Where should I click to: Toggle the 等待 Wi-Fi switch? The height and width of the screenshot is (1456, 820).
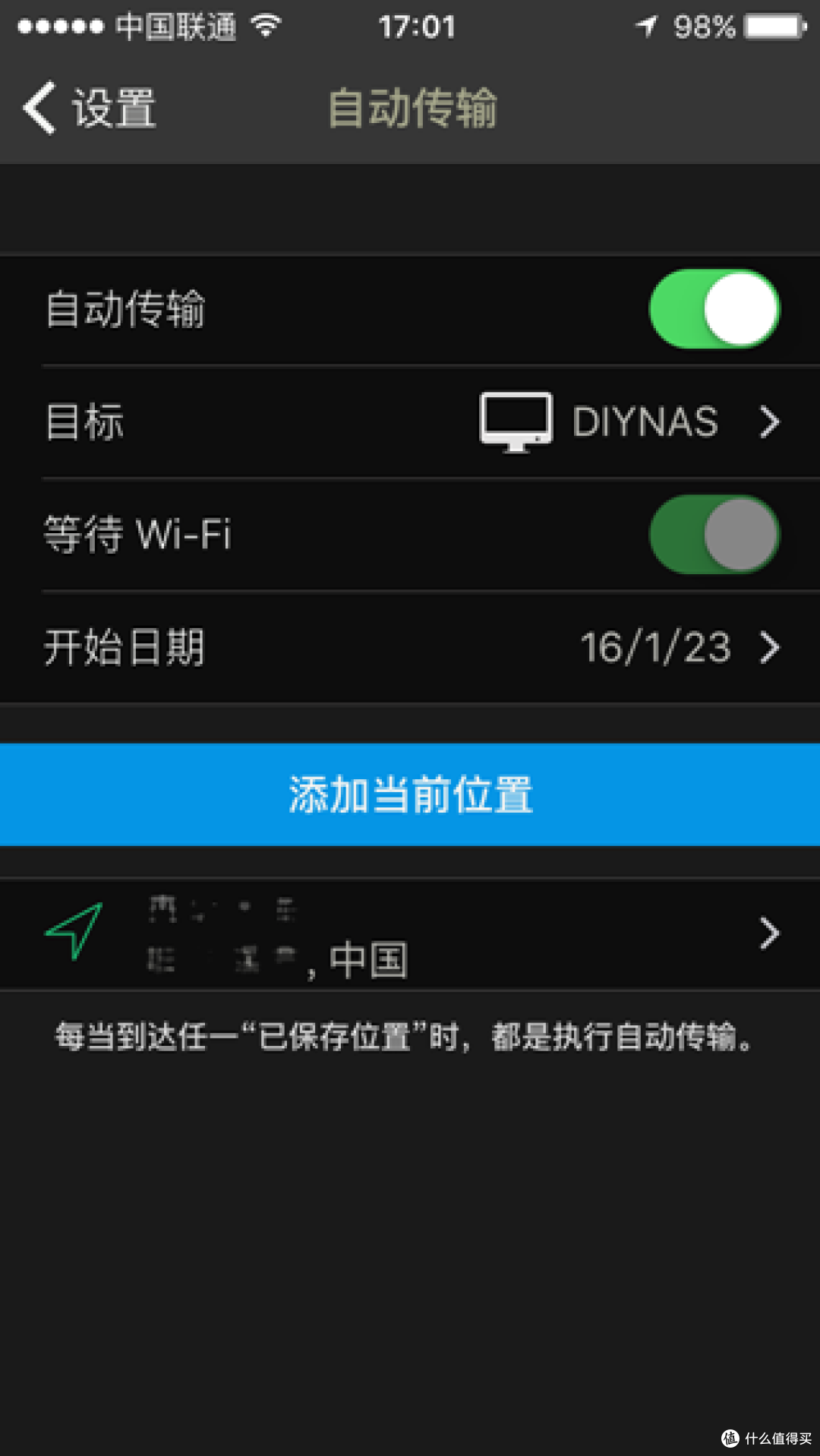(x=714, y=535)
